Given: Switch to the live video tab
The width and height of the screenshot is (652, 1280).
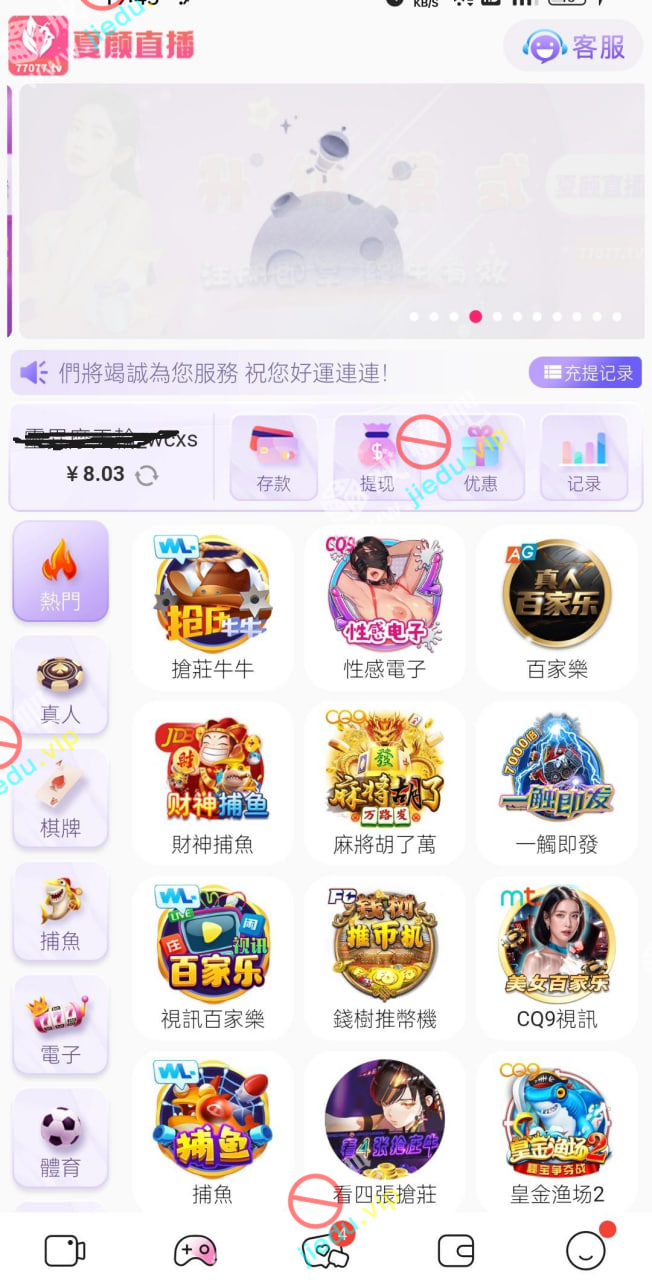Looking at the screenshot, I should tap(65, 1250).
